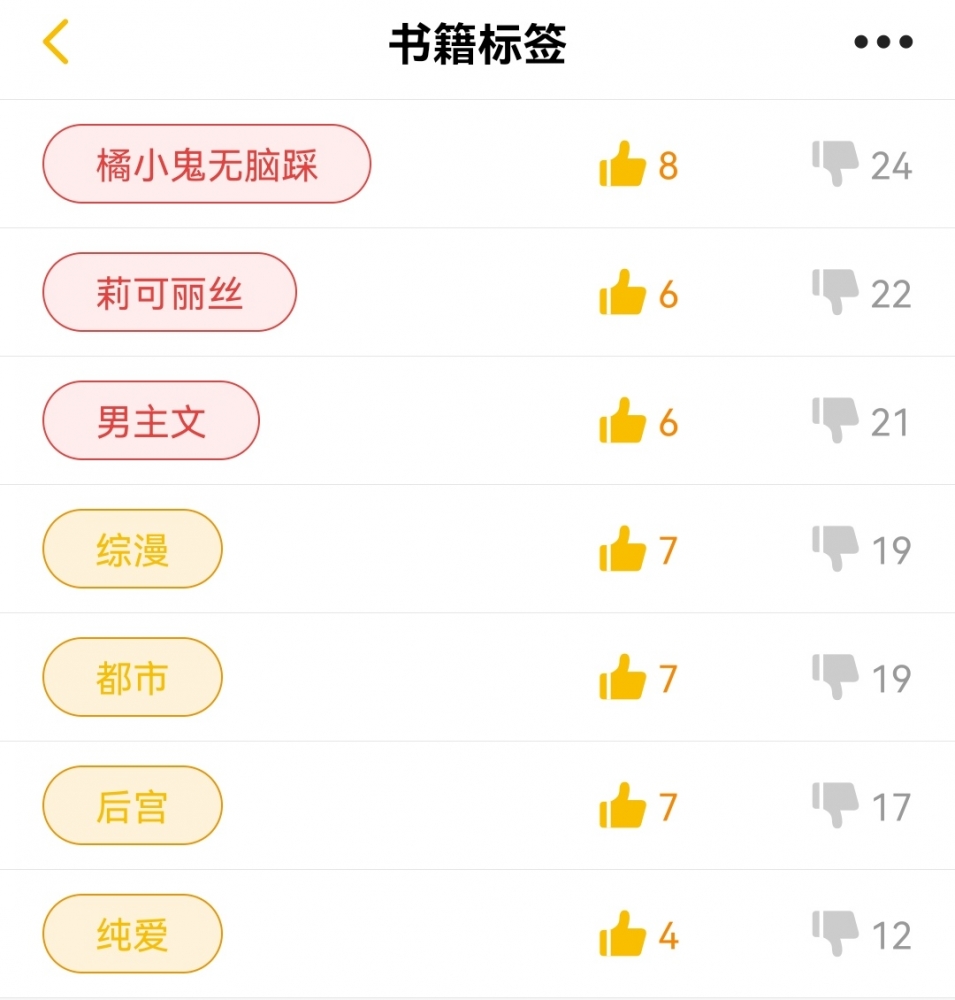955x1000 pixels.
Task: Upvote the 都市 tag
Action: (x=623, y=677)
